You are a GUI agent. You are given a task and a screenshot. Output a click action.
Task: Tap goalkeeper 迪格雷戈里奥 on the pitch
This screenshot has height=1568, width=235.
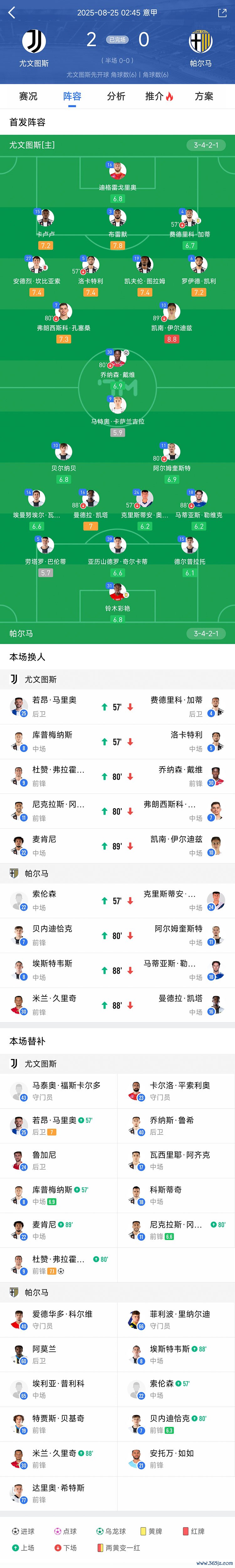(118, 172)
